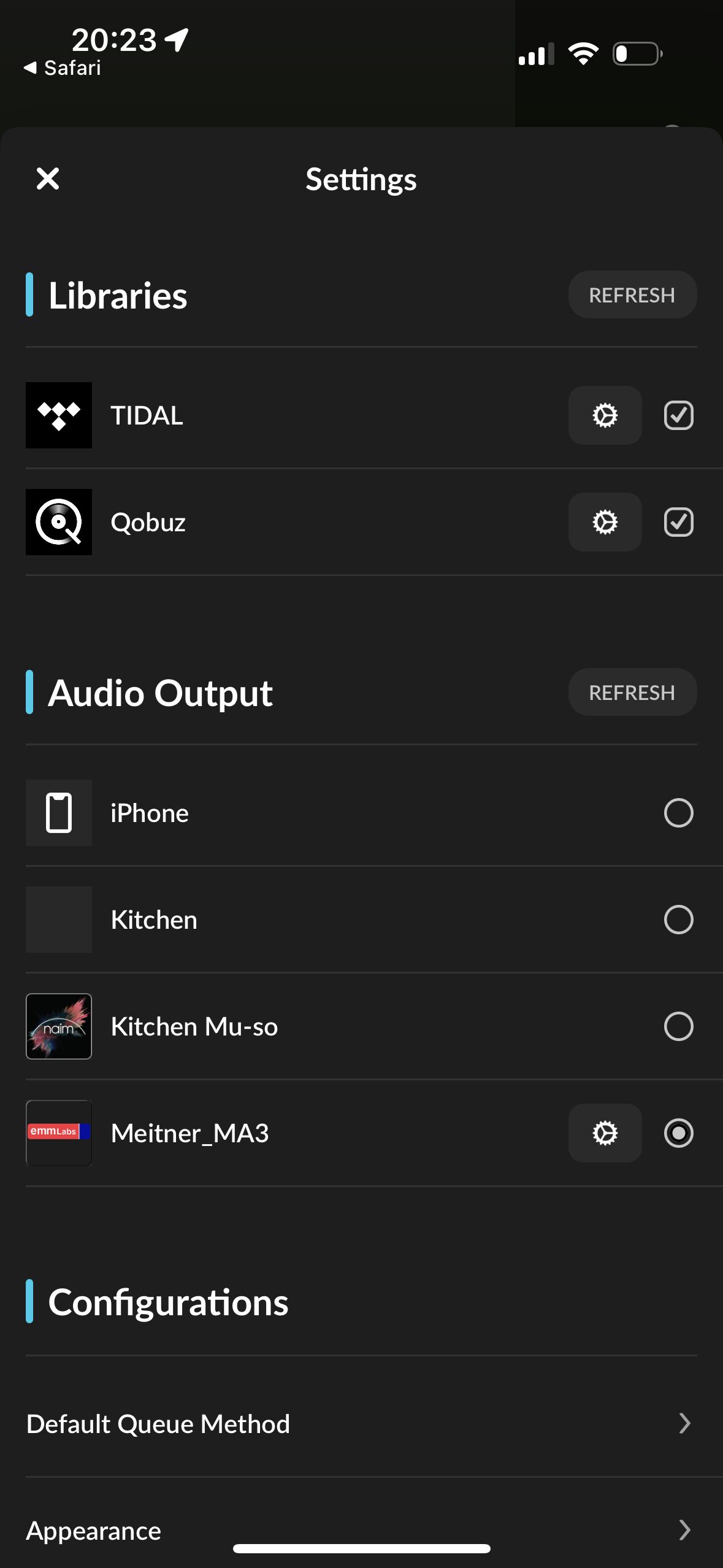Open Meitner_MA3 output settings gear
Image resolution: width=723 pixels, height=1568 pixels.
coord(605,1133)
